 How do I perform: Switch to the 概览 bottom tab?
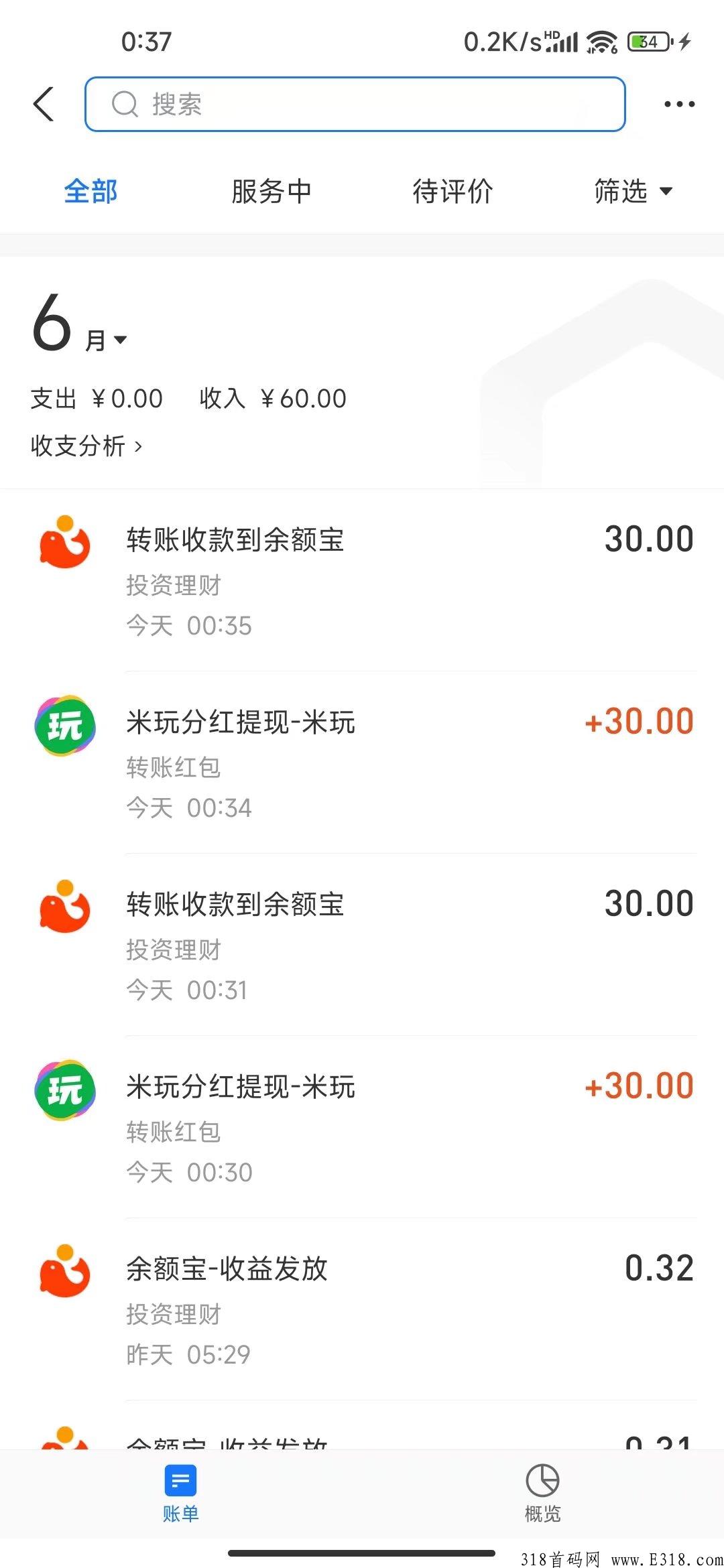542,1494
